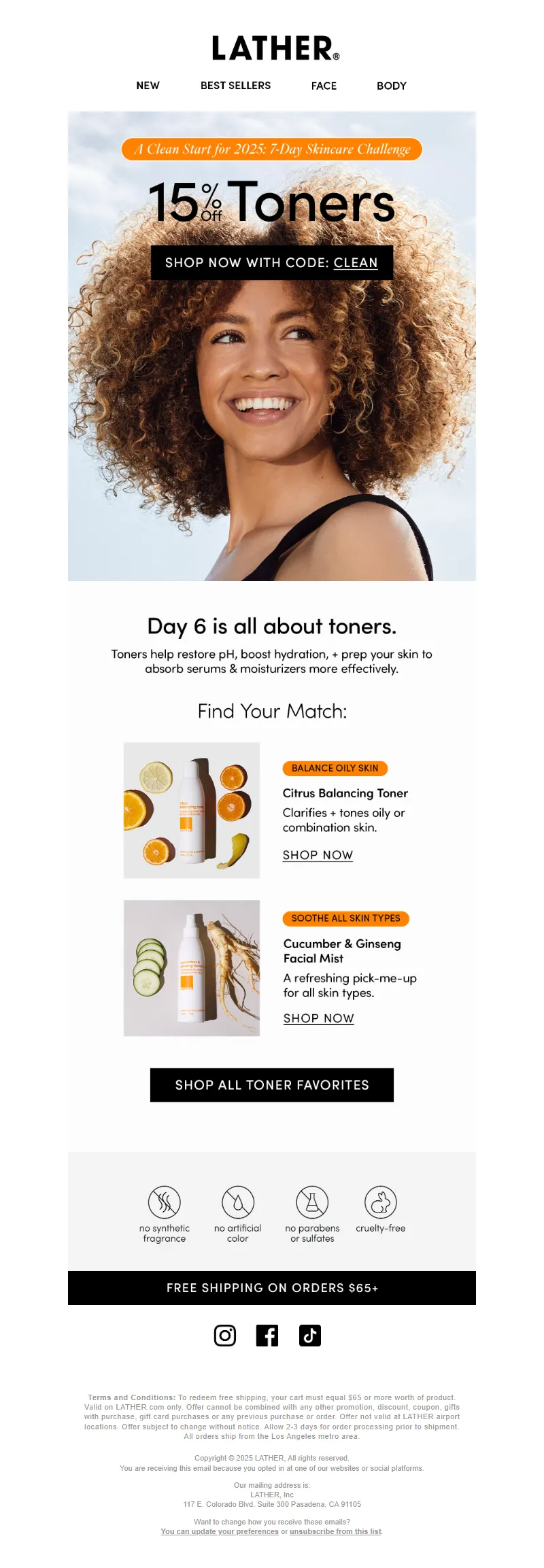Open the FACE category

tap(324, 86)
